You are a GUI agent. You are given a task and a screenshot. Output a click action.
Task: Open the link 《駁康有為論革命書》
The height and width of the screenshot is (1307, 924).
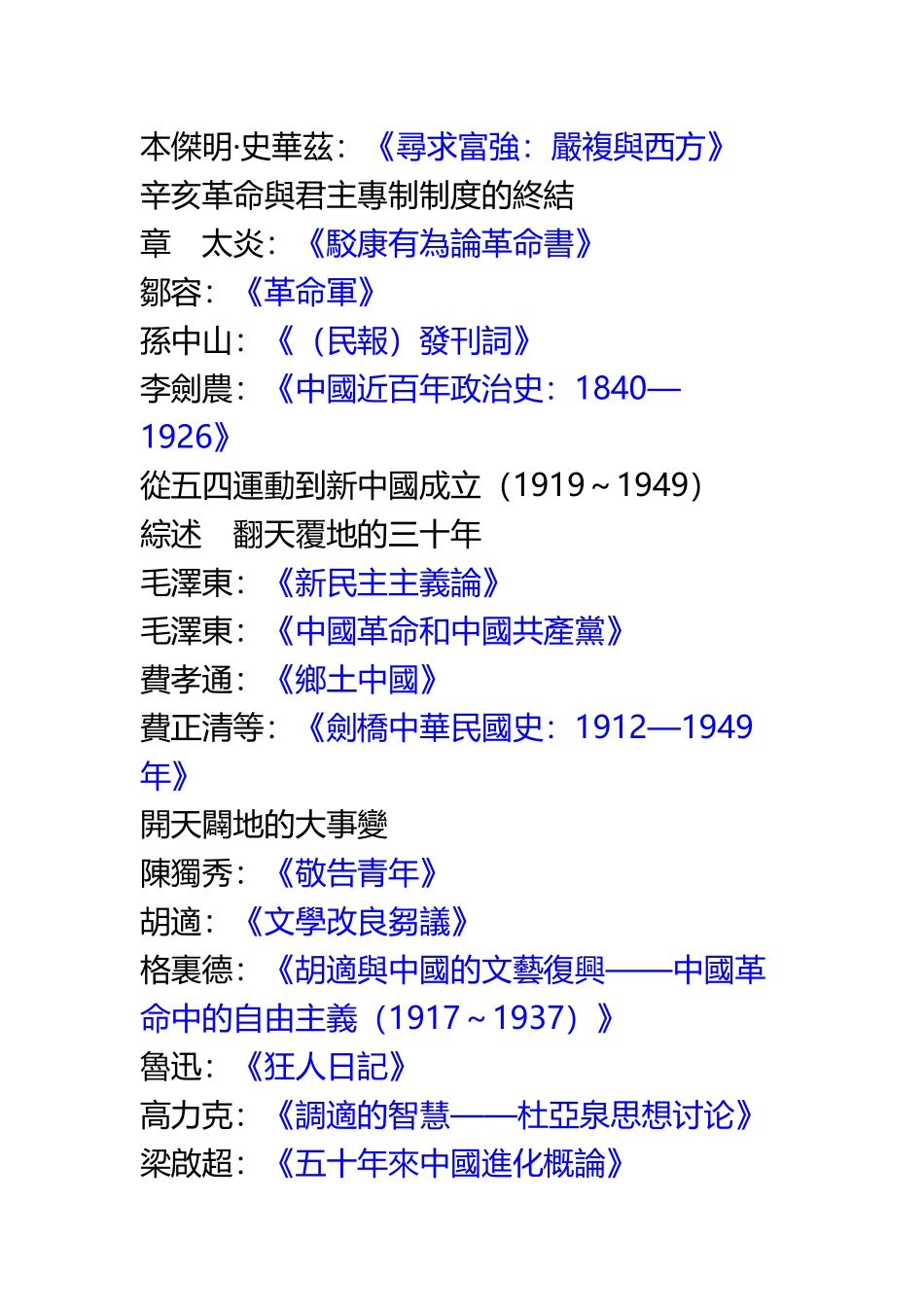[x=448, y=243]
